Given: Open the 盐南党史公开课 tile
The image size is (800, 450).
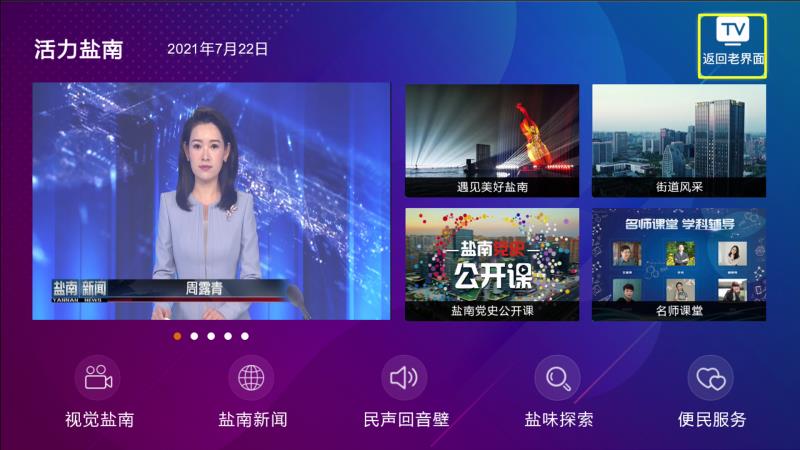Looking at the screenshot, I should 492,264.
